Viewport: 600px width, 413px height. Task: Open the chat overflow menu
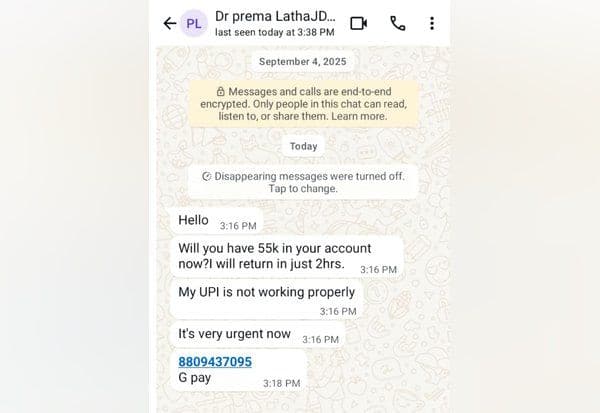coord(431,23)
